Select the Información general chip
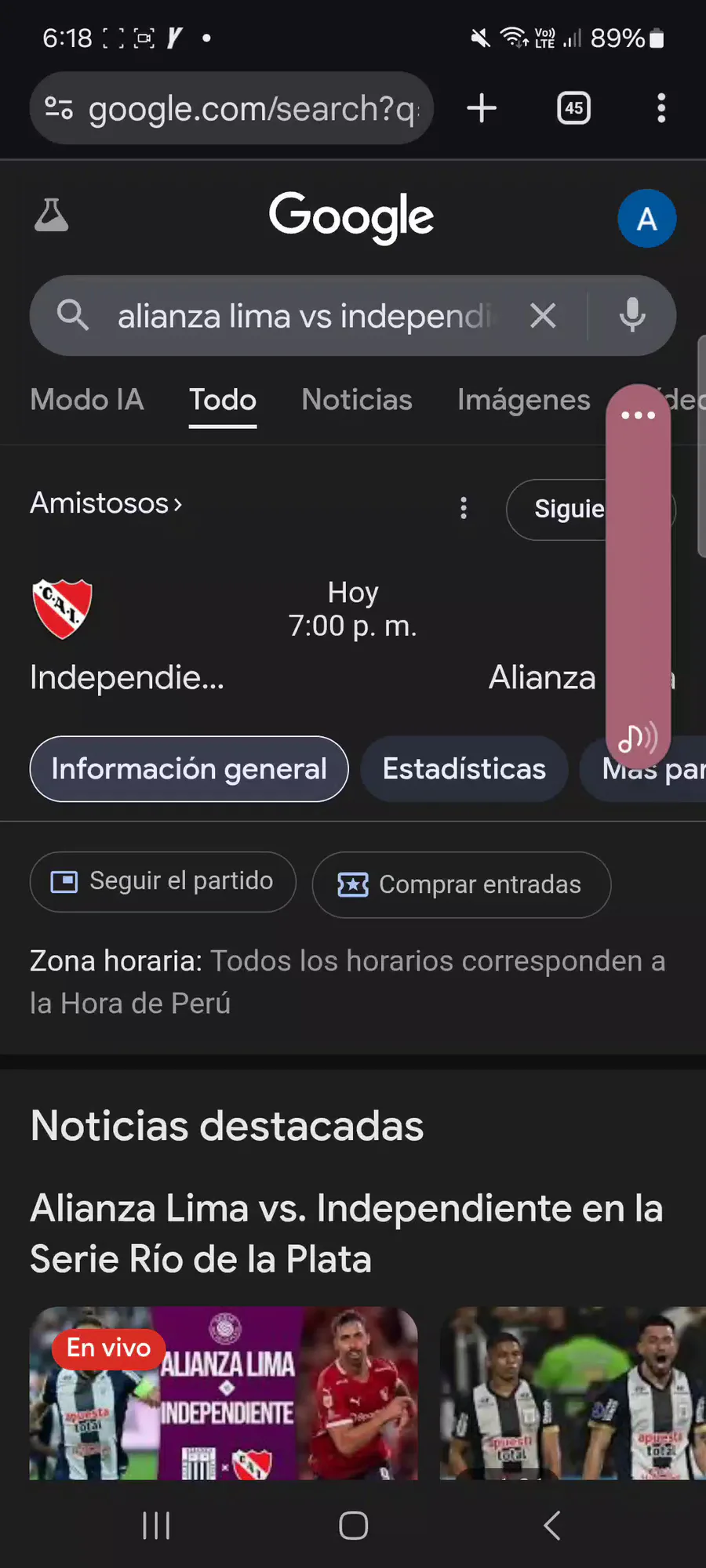The image size is (706, 1568). point(189,769)
